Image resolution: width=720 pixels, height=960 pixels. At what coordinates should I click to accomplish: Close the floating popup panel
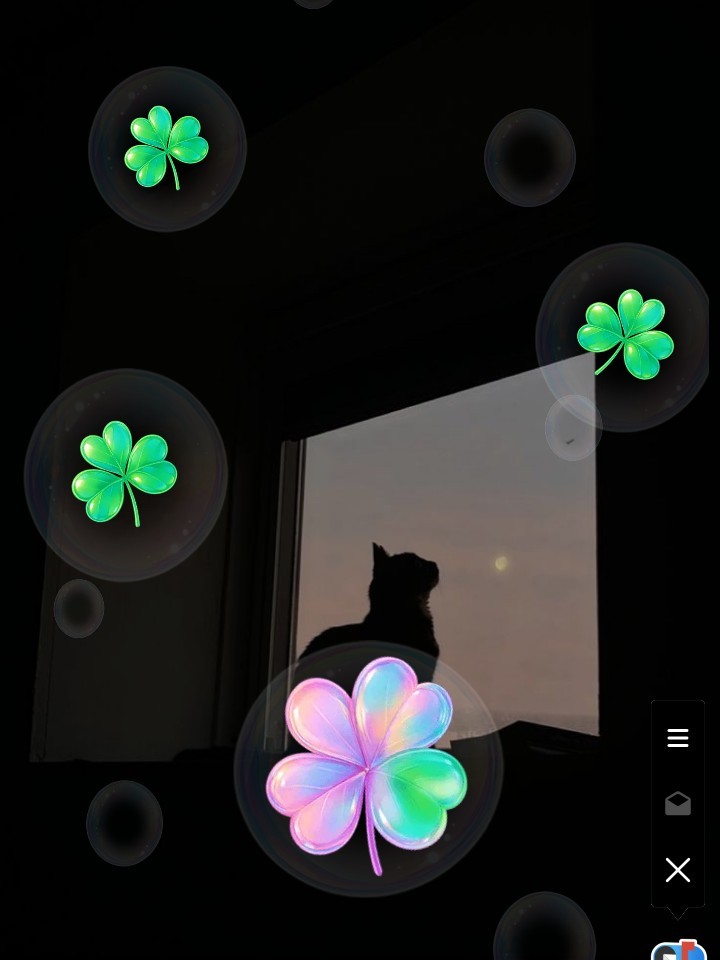click(678, 870)
